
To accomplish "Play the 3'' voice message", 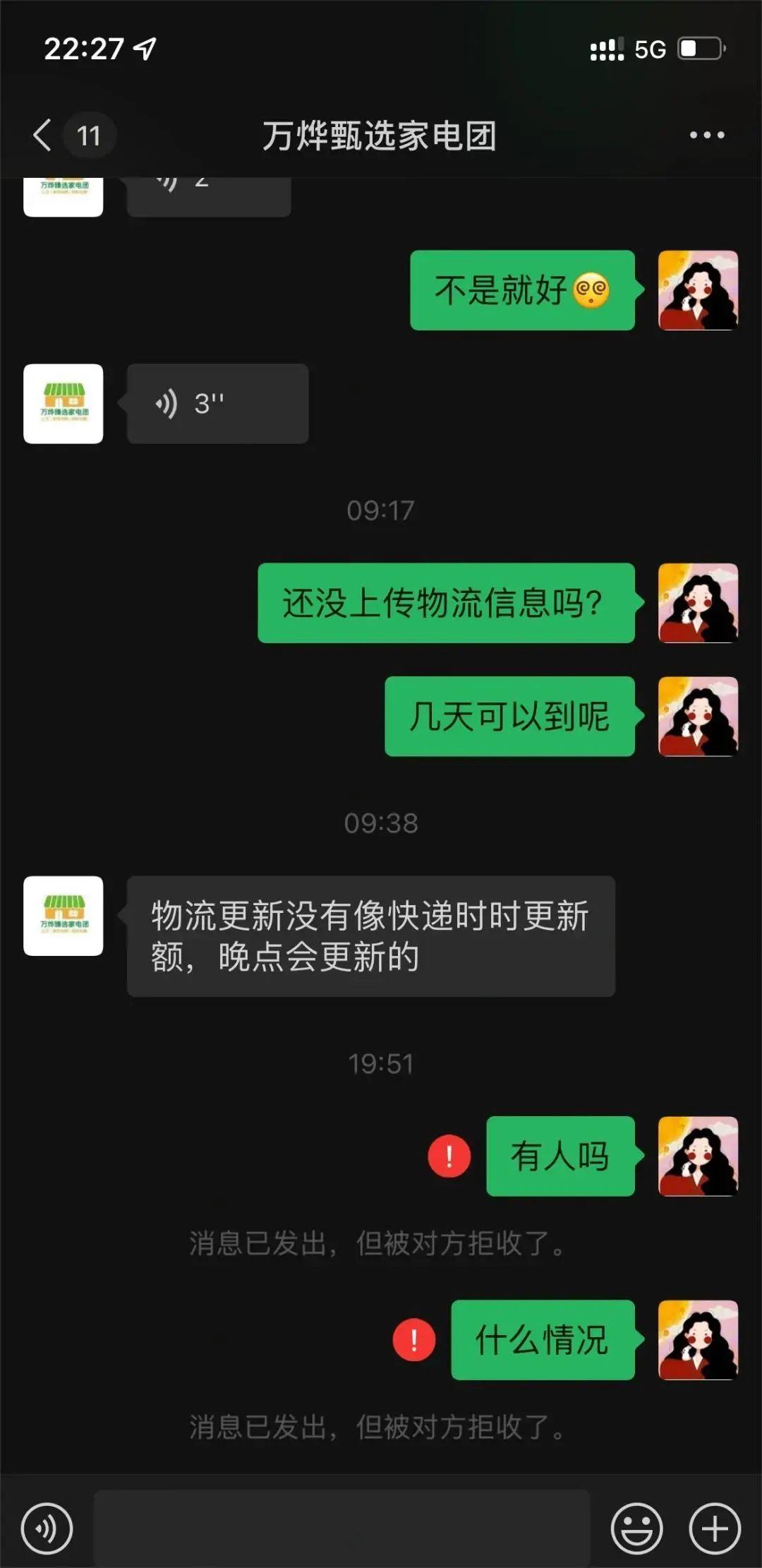I will click(217, 404).
